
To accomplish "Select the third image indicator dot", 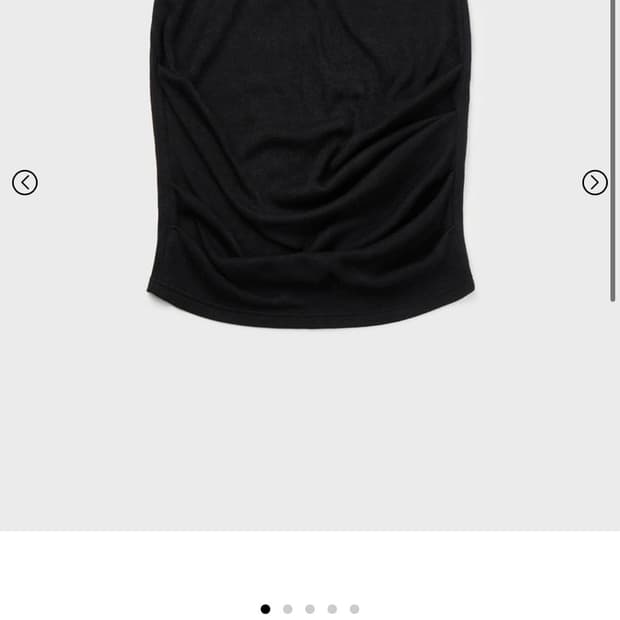I will click(x=310, y=609).
